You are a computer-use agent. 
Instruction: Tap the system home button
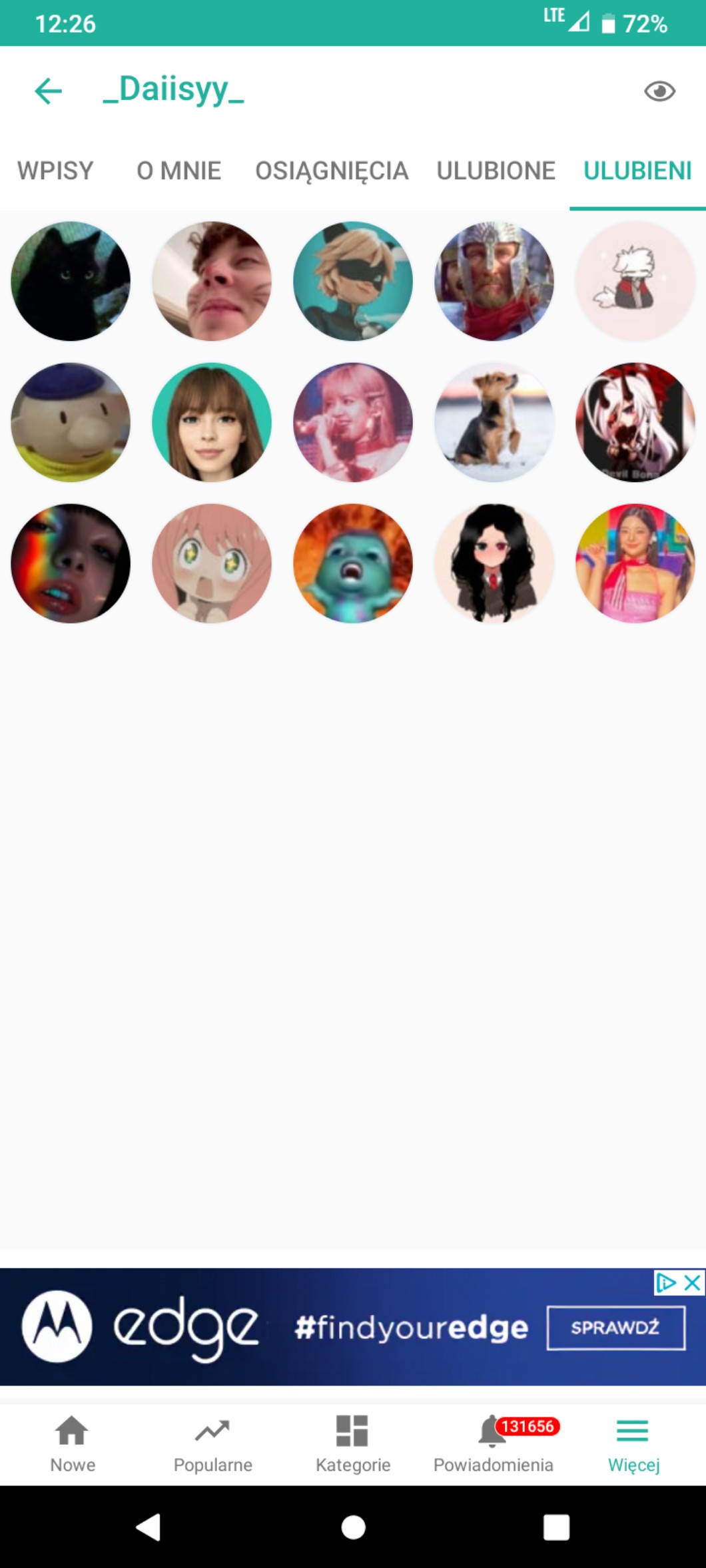(x=353, y=1527)
